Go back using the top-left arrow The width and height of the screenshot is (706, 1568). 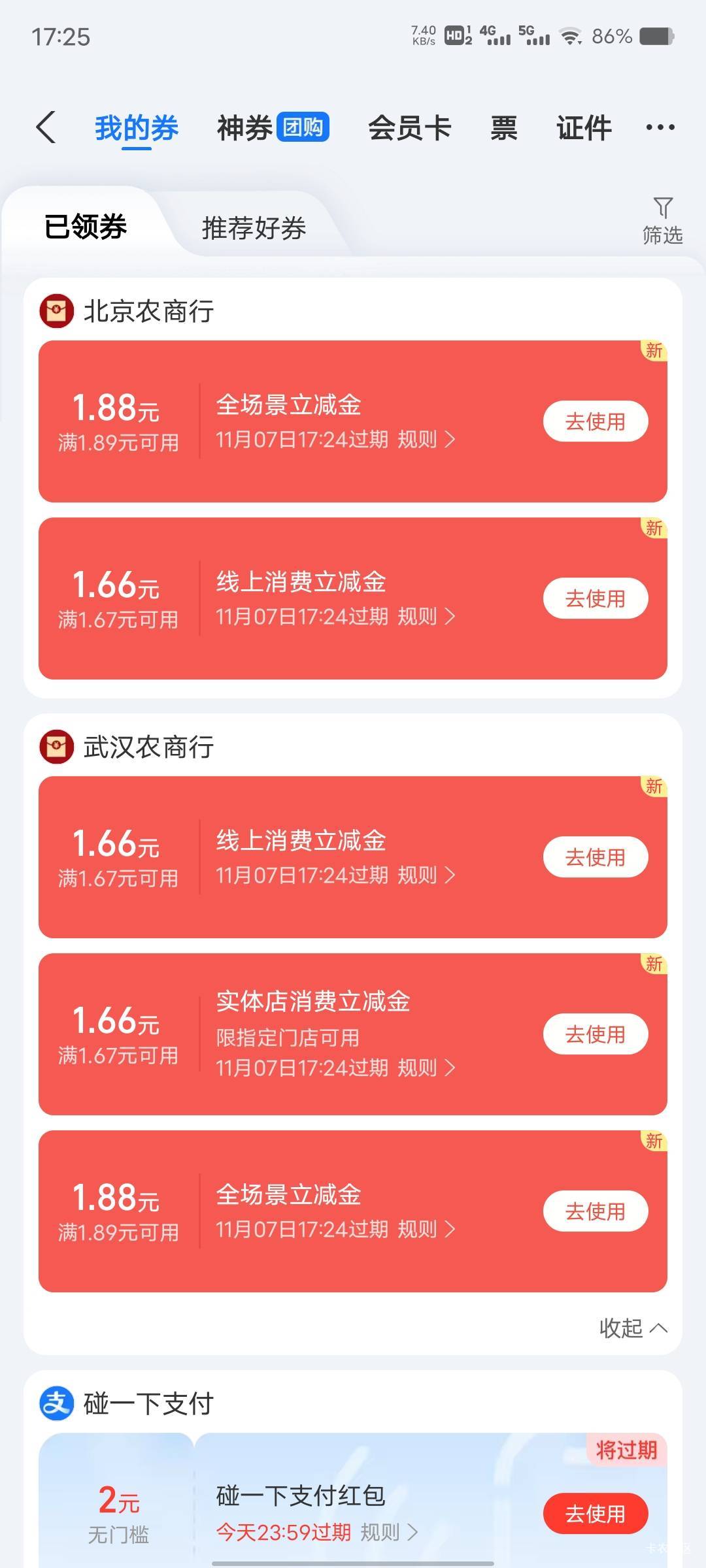(46, 127)
